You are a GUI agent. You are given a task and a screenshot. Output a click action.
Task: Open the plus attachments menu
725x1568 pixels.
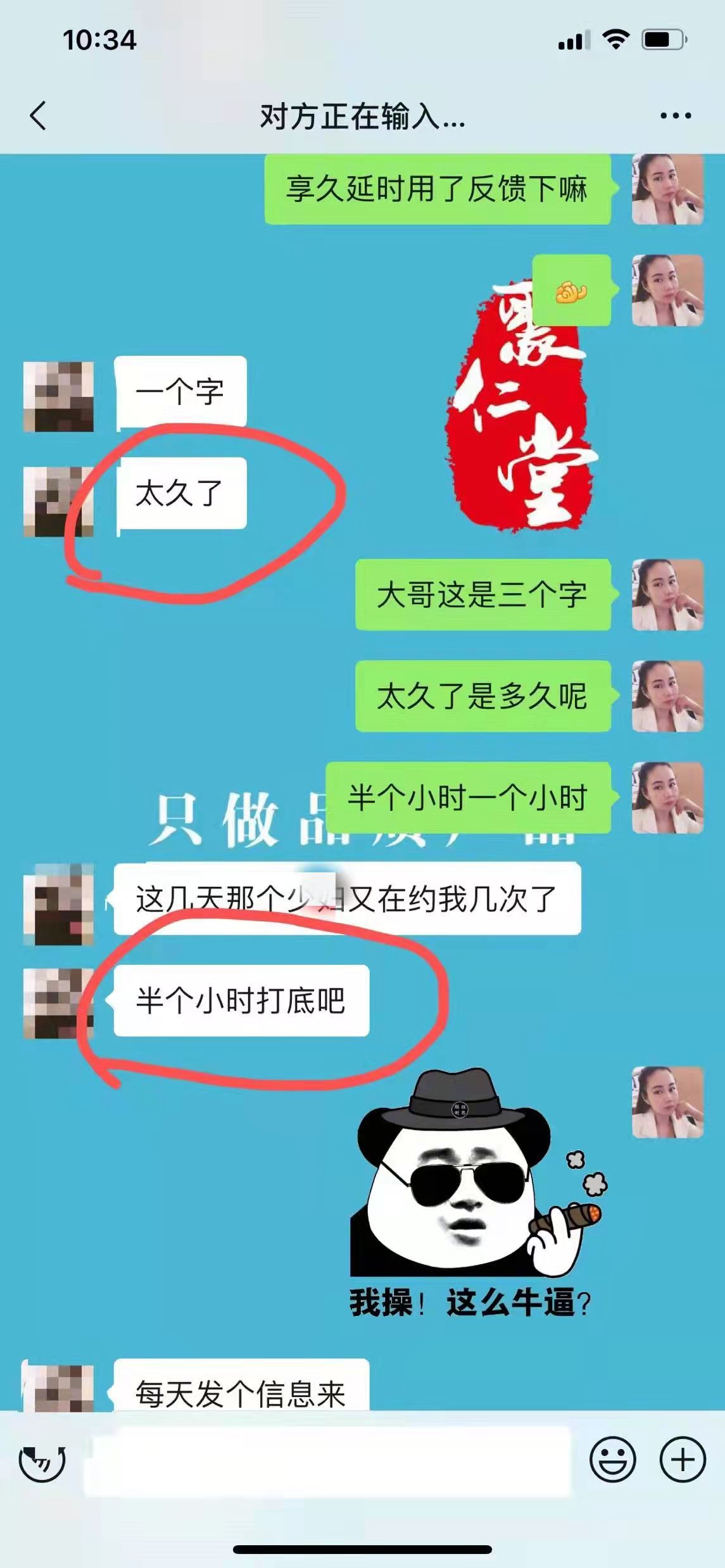click(x=682, y=1460)
